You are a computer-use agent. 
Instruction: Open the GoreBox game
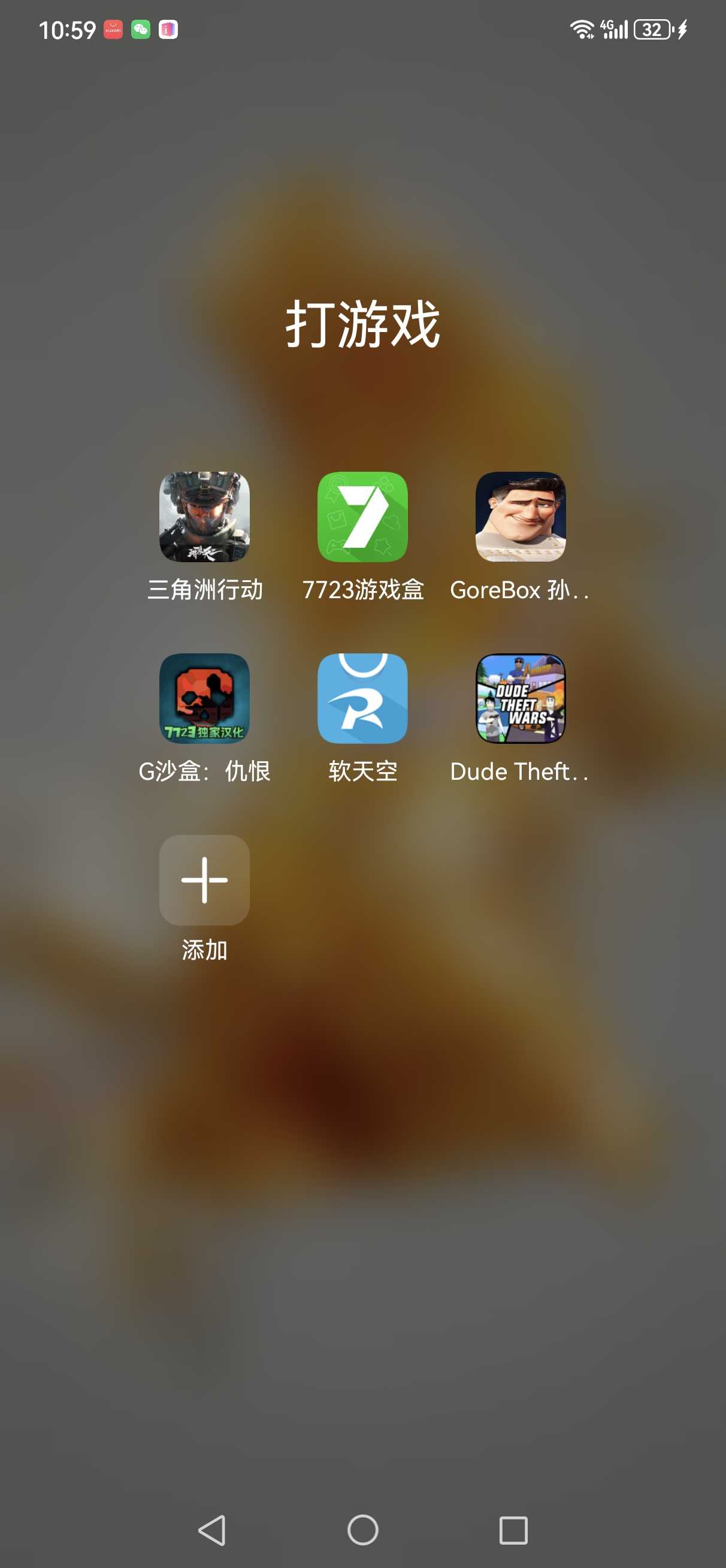click(520, 516)
